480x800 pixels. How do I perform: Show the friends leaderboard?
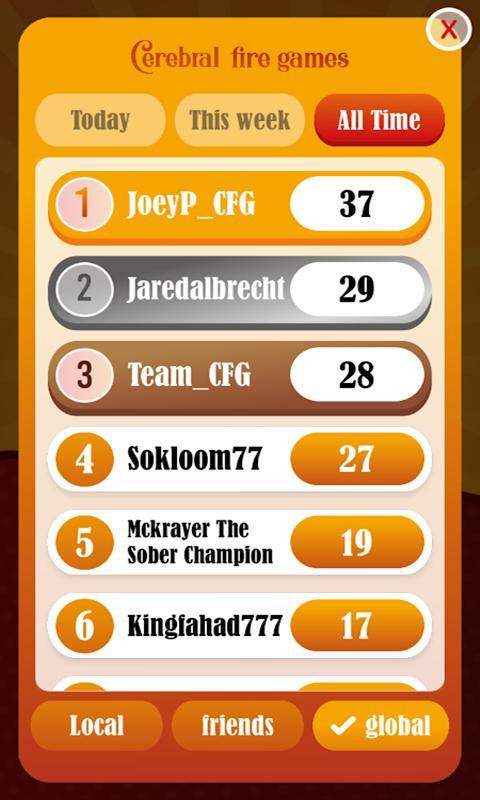(x=238, y=725)
